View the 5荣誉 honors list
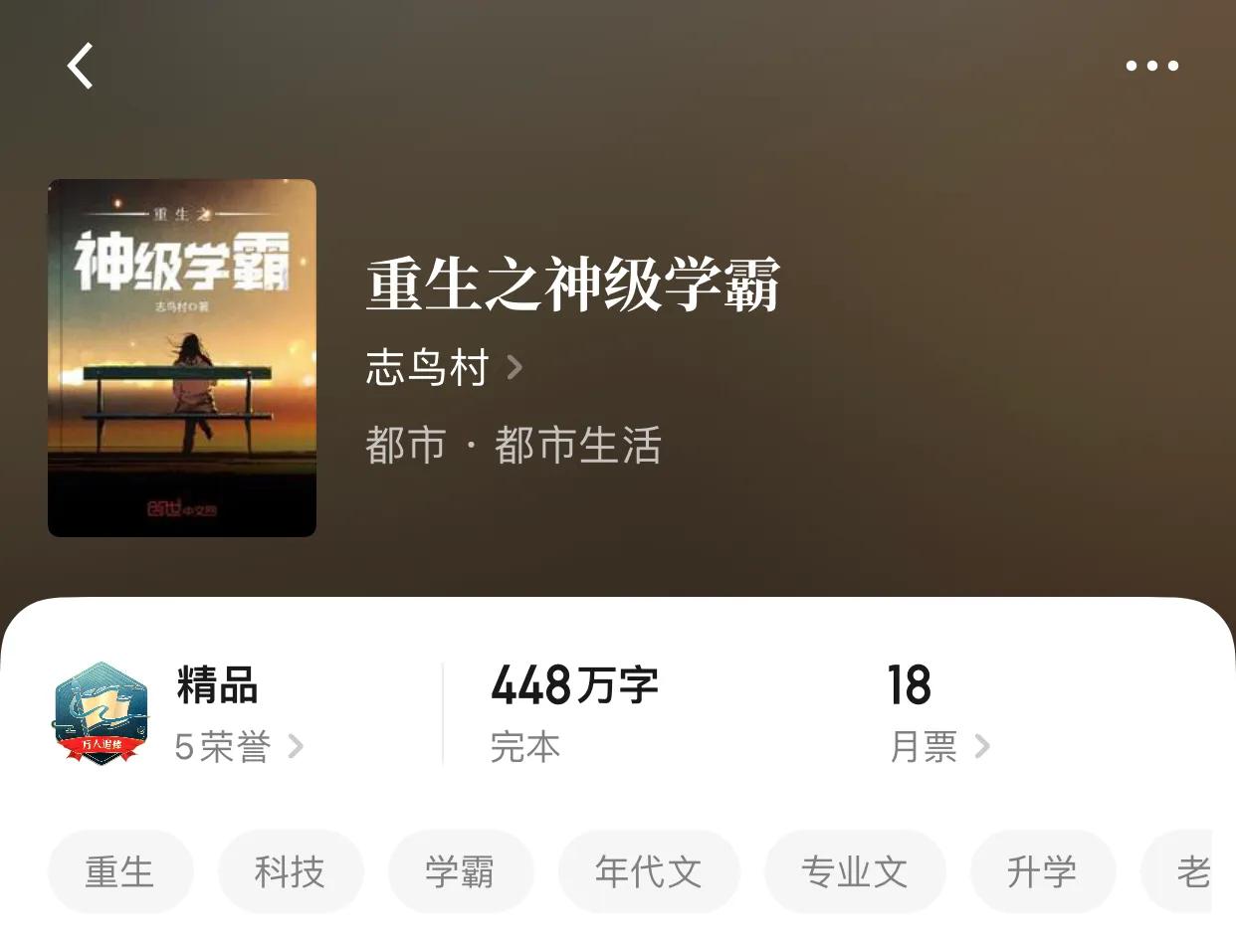Image resolution: width=1236 pixels, height=952 pixels. [x=237, y=746]
